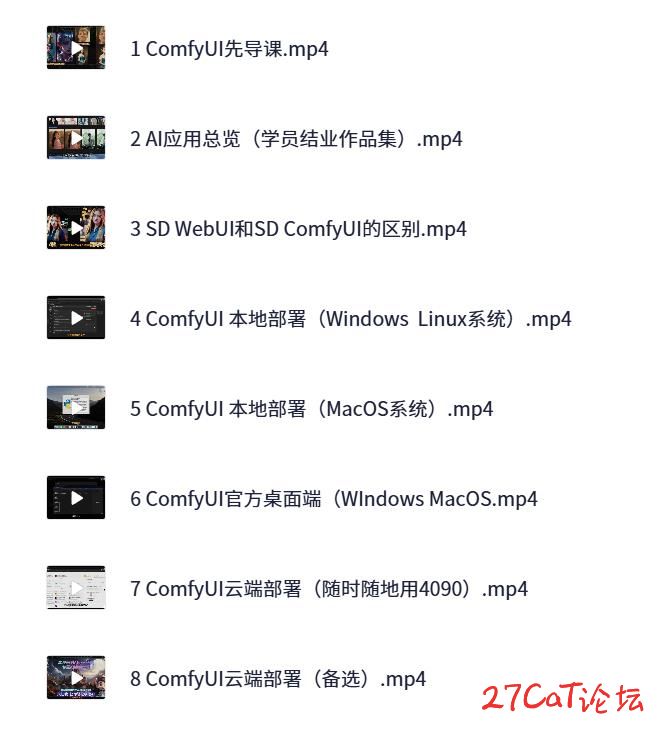Play 6 ComfyUI官方桌面端 video file
Viewport: 659px width, 739px height.
pyautogui.click(x=333, y=498)
